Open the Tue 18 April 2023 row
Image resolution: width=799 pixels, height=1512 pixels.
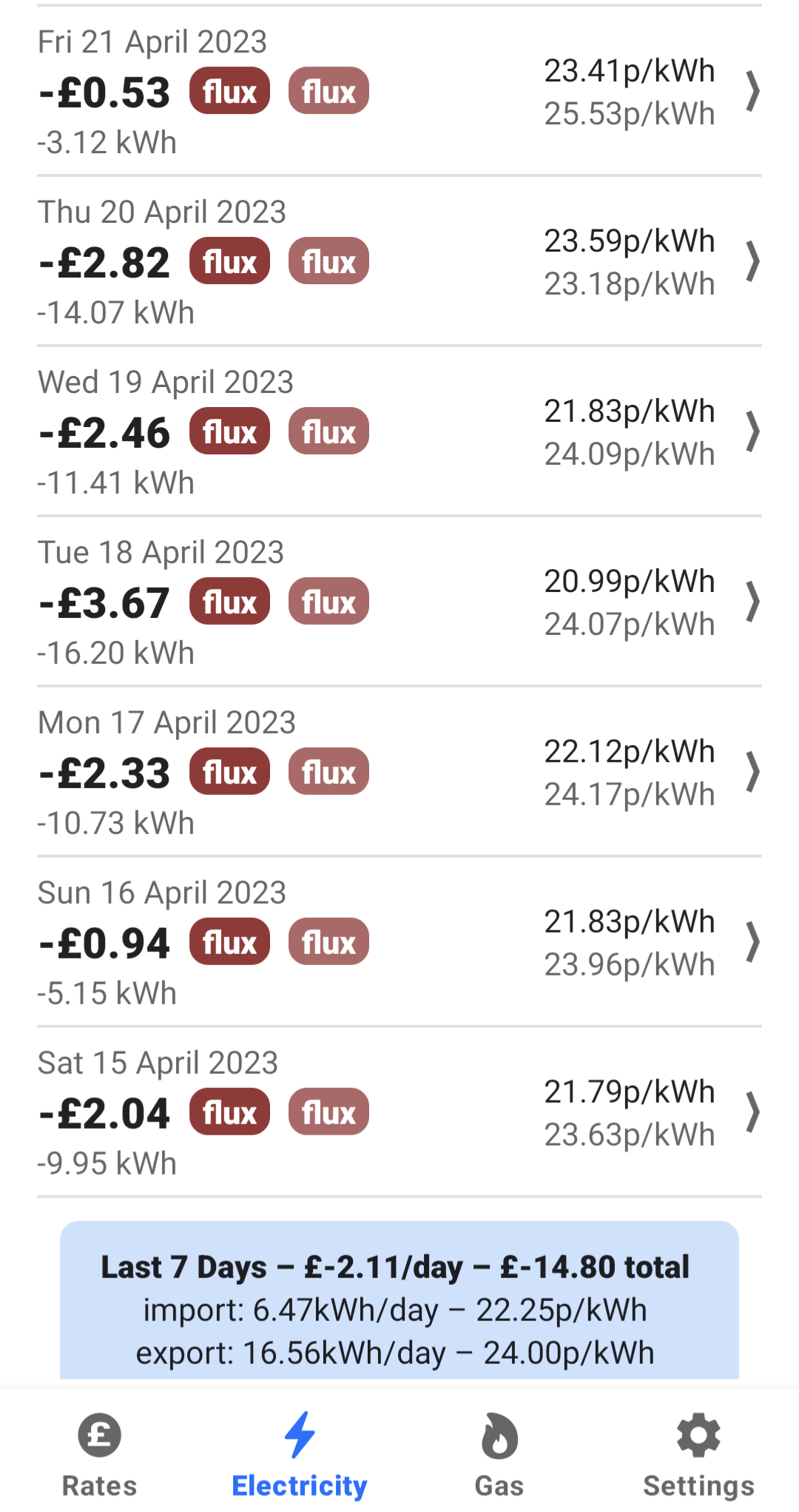pyautogui.click(x=399, y=602)
